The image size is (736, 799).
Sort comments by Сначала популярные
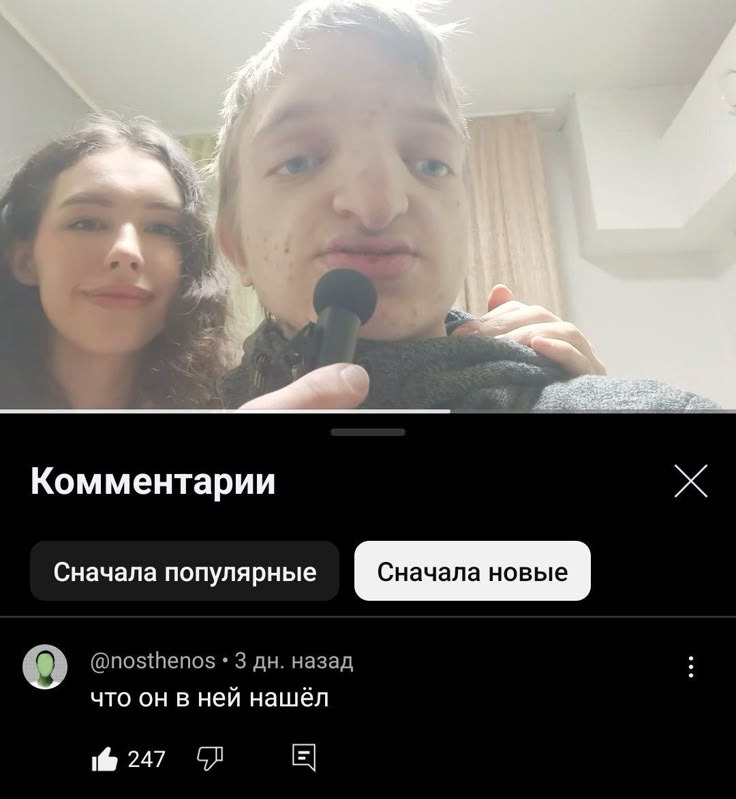tap(185, 572)
